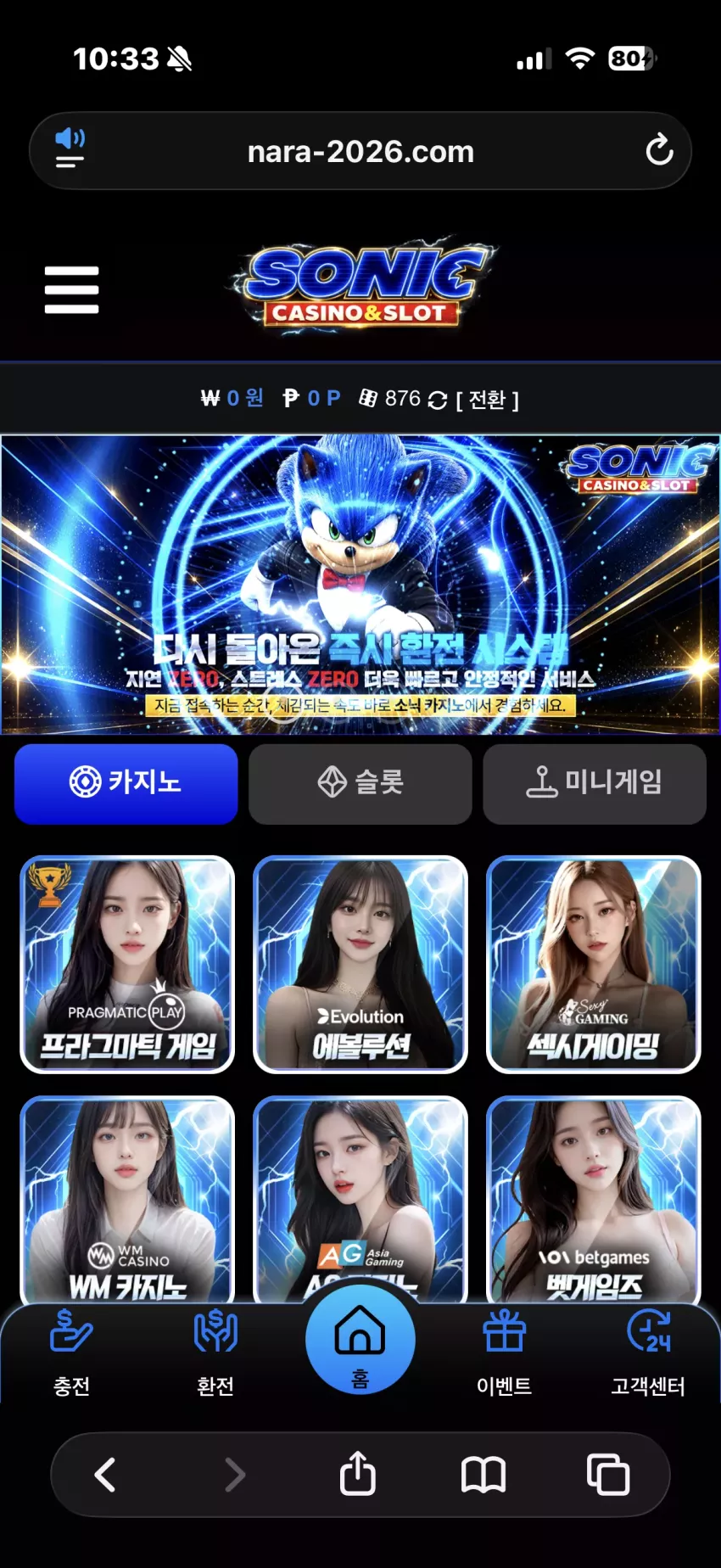Tap the 전환 point conversion link
Image resolution: width=721 pixels, height=1568 pixels.
pyautogui.click(x=487, y=399)
